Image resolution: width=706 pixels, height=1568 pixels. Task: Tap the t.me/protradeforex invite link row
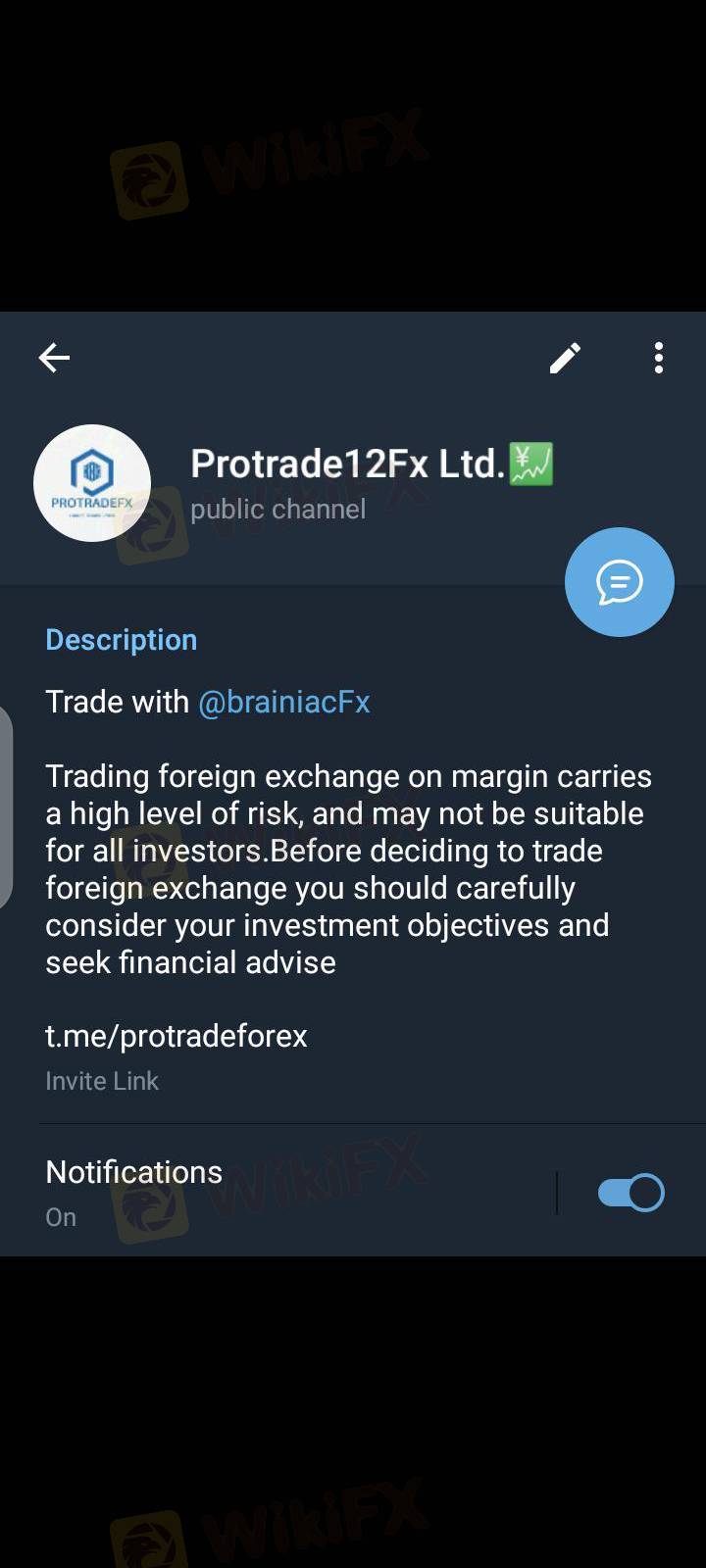pos(176,1053)
